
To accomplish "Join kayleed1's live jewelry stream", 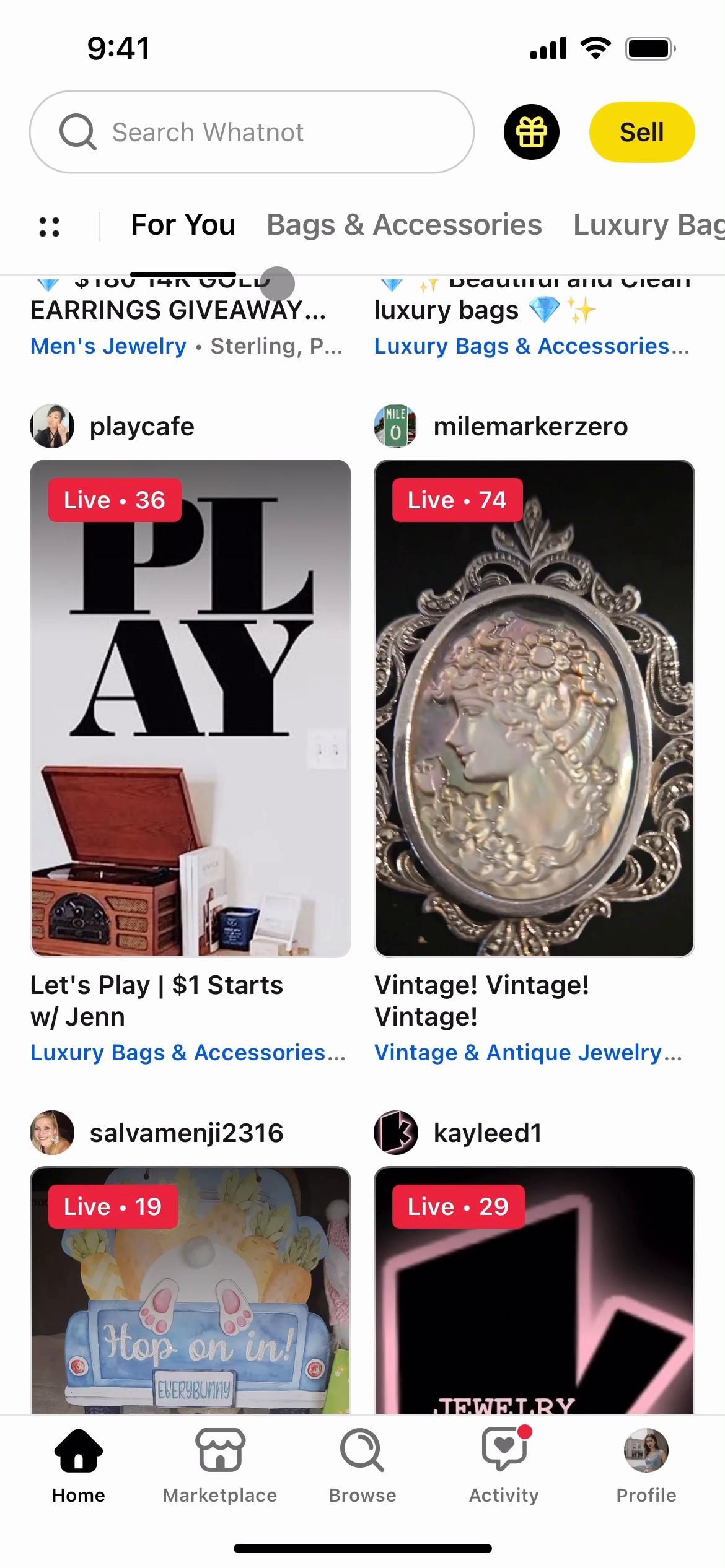I will [x=534, y=1289].
